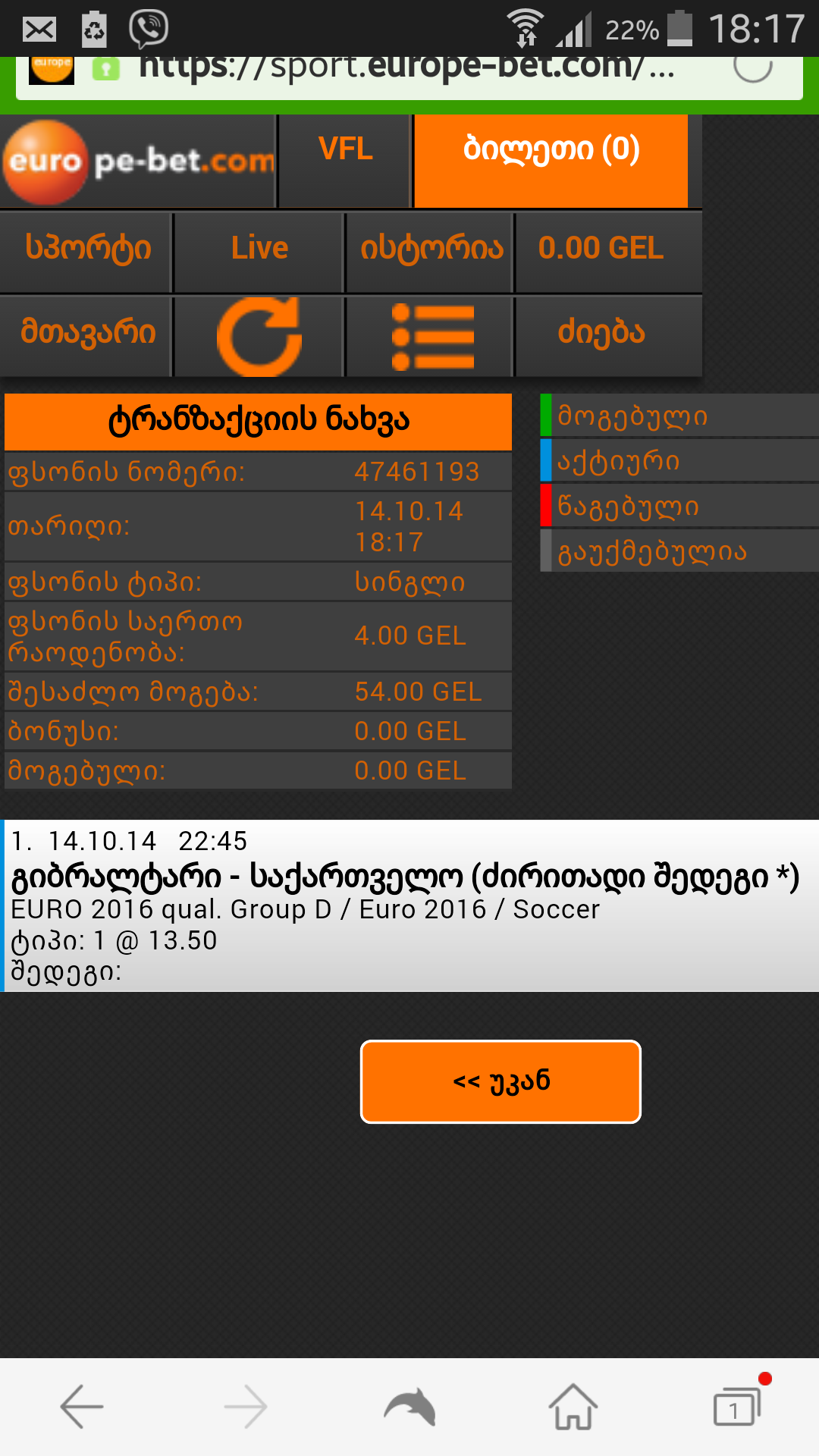Open the browser tabs switcher
This screenshot has width=819, height=1456.
pyautogui.click(x=736, y=1407)
